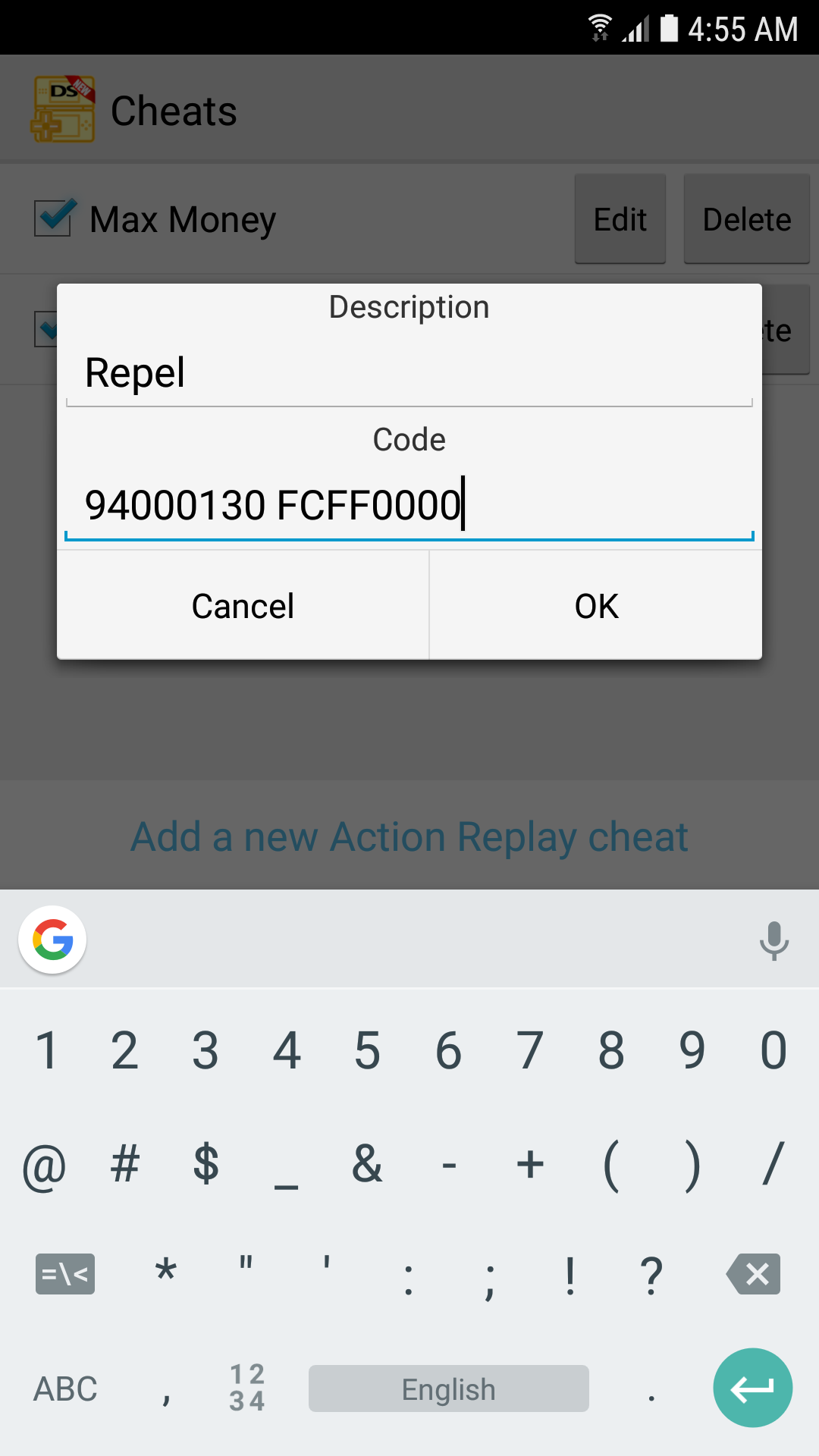This screenshot has width=819, height=1456.
Task: Open the numeric keypad layout key
Action: coord(247,1388)
